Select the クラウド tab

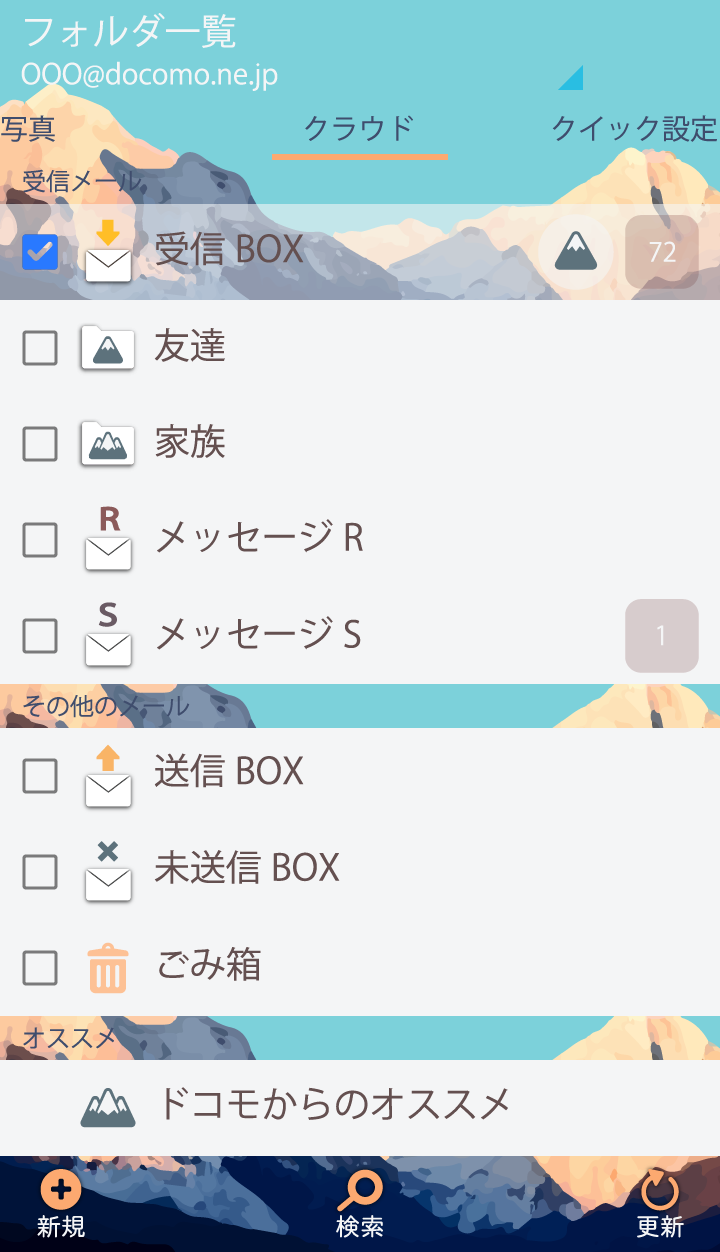[358, 129]
